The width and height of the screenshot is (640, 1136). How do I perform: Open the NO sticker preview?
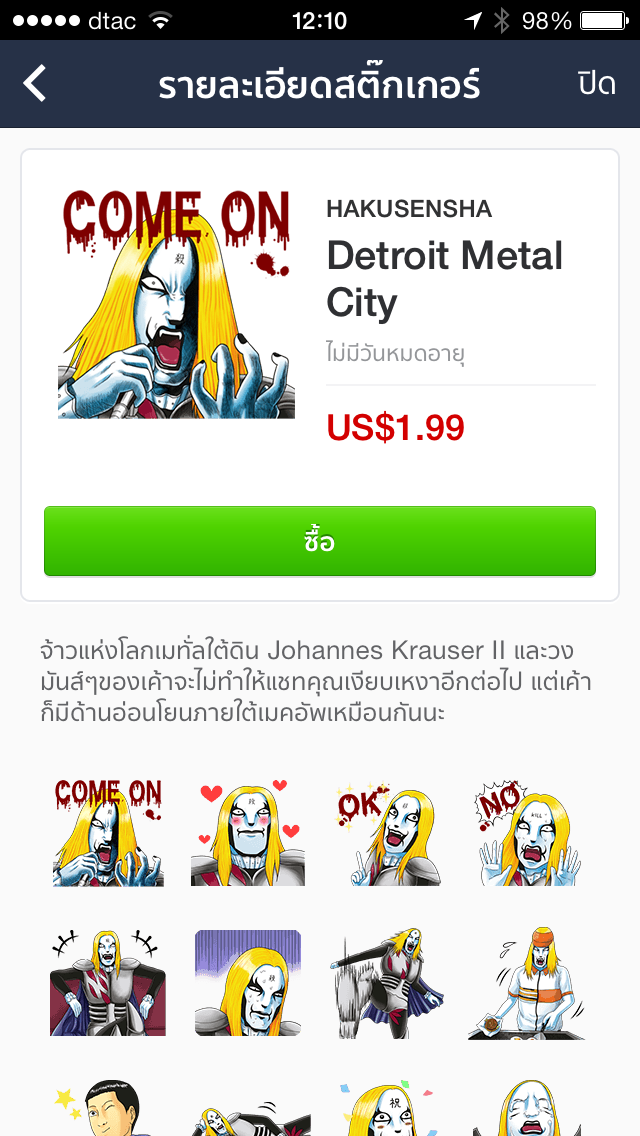(526, 832)
